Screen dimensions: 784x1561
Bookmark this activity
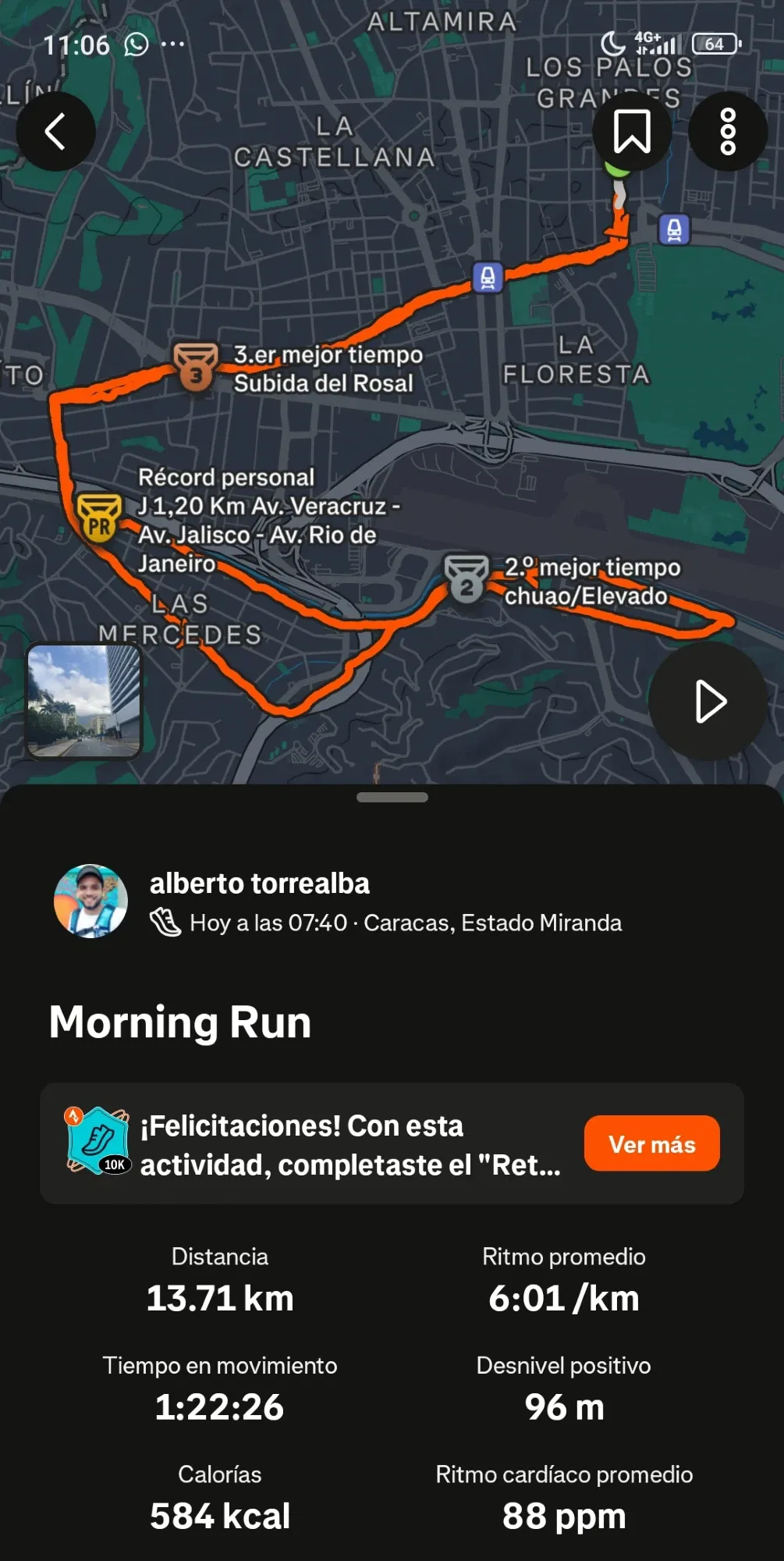(632, 131)
